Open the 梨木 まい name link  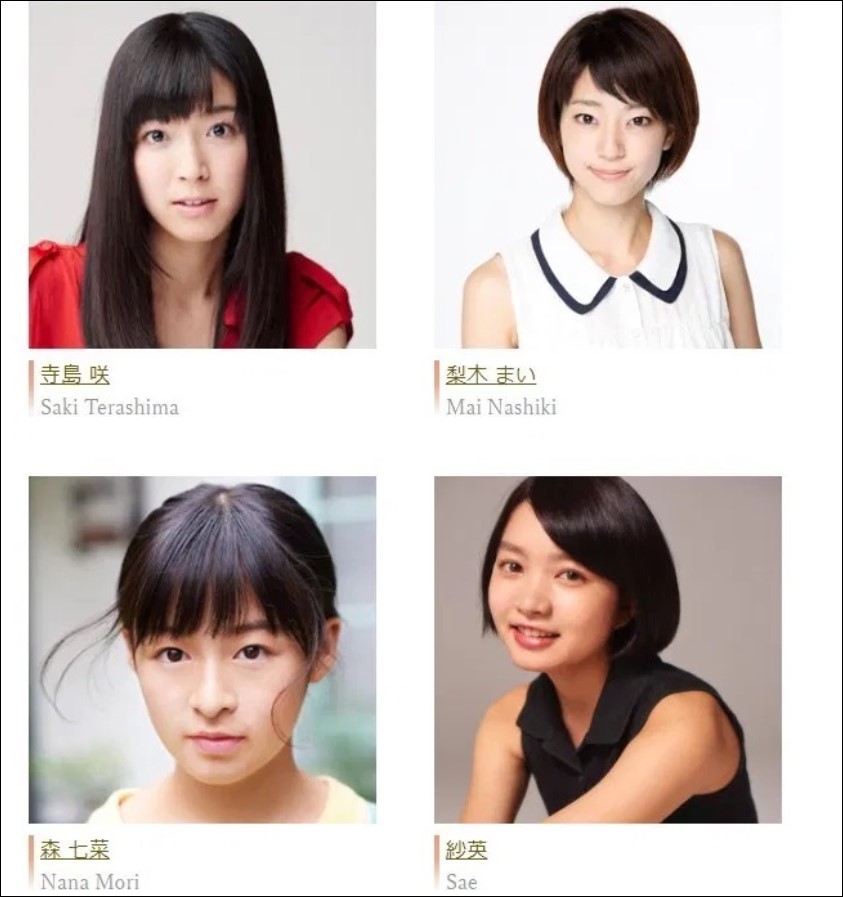click(490, 376)
